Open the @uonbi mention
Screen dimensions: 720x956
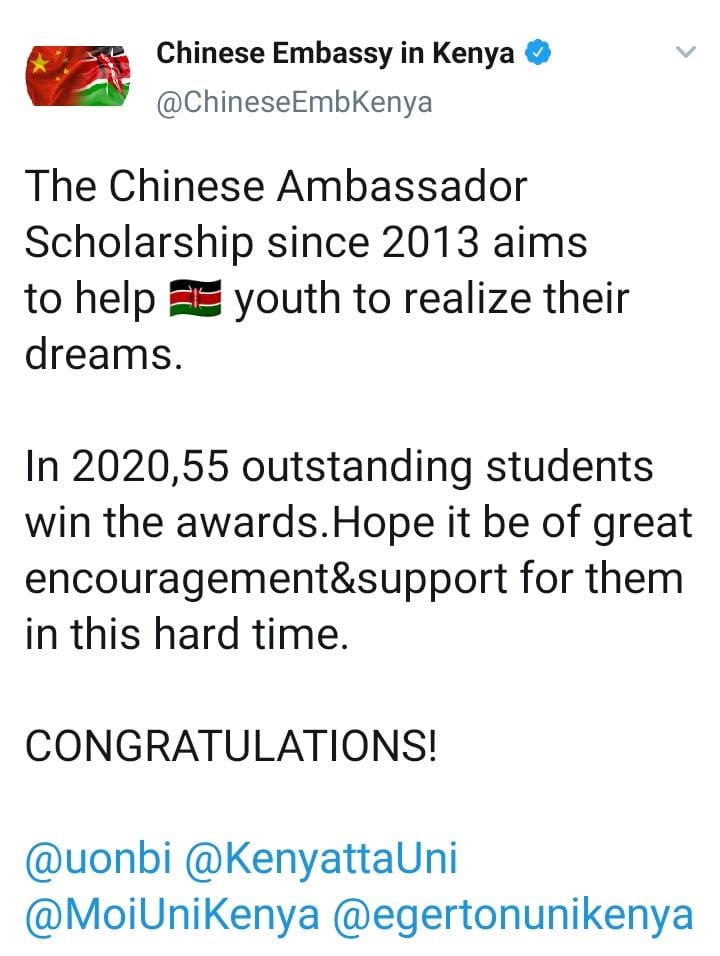pos(97,862)
